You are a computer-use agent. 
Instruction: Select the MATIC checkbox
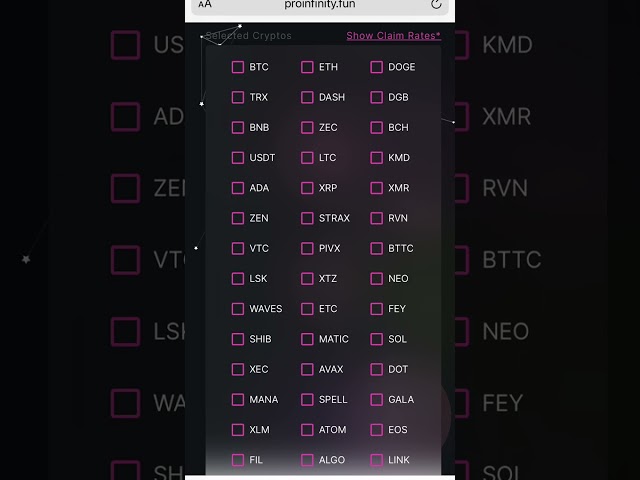[307, 339]
